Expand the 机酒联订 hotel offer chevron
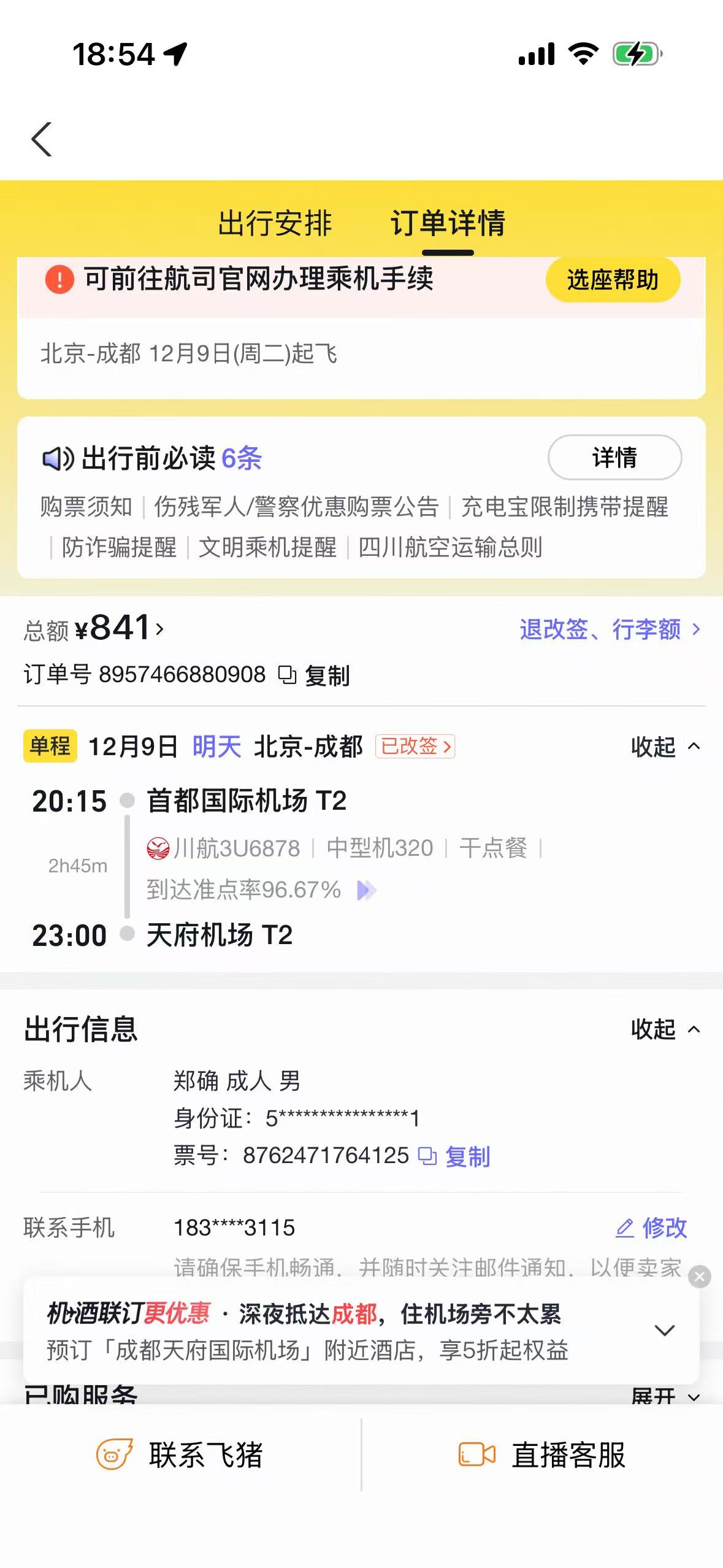 [665, 1330]
